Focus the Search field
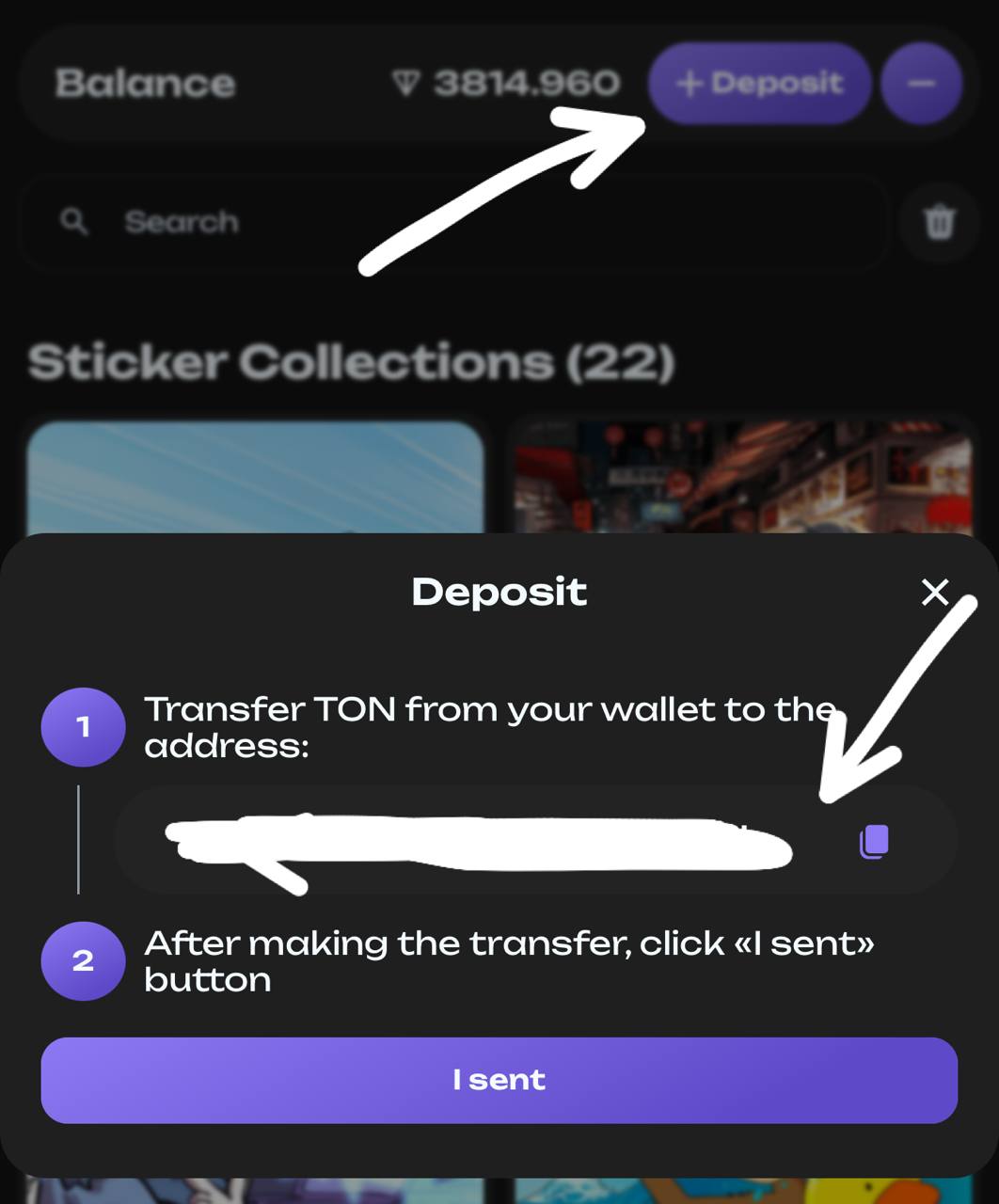 [x=452, y=222]
